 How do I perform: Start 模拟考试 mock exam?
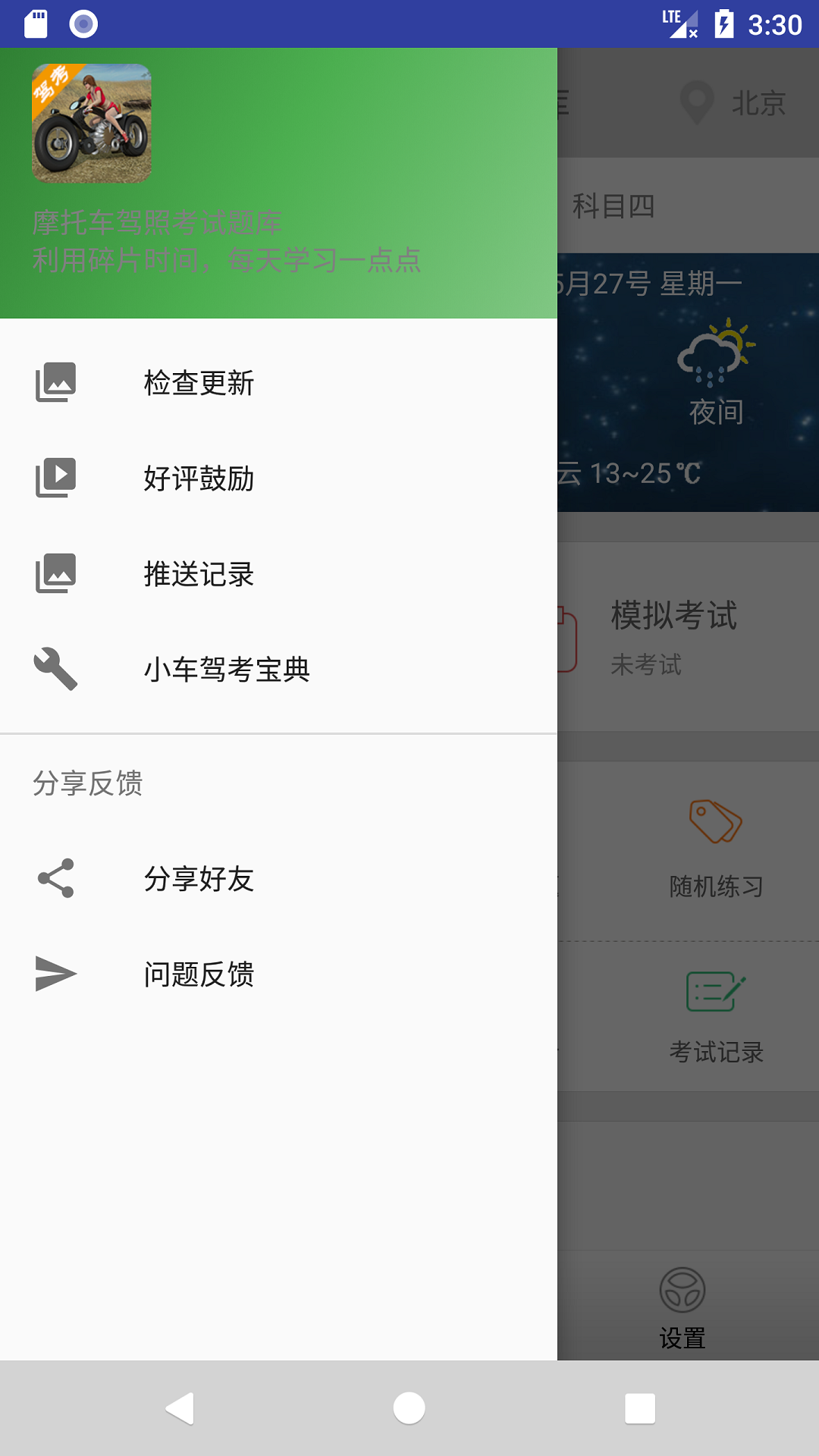pyautogui.click(x=673, y=616)
